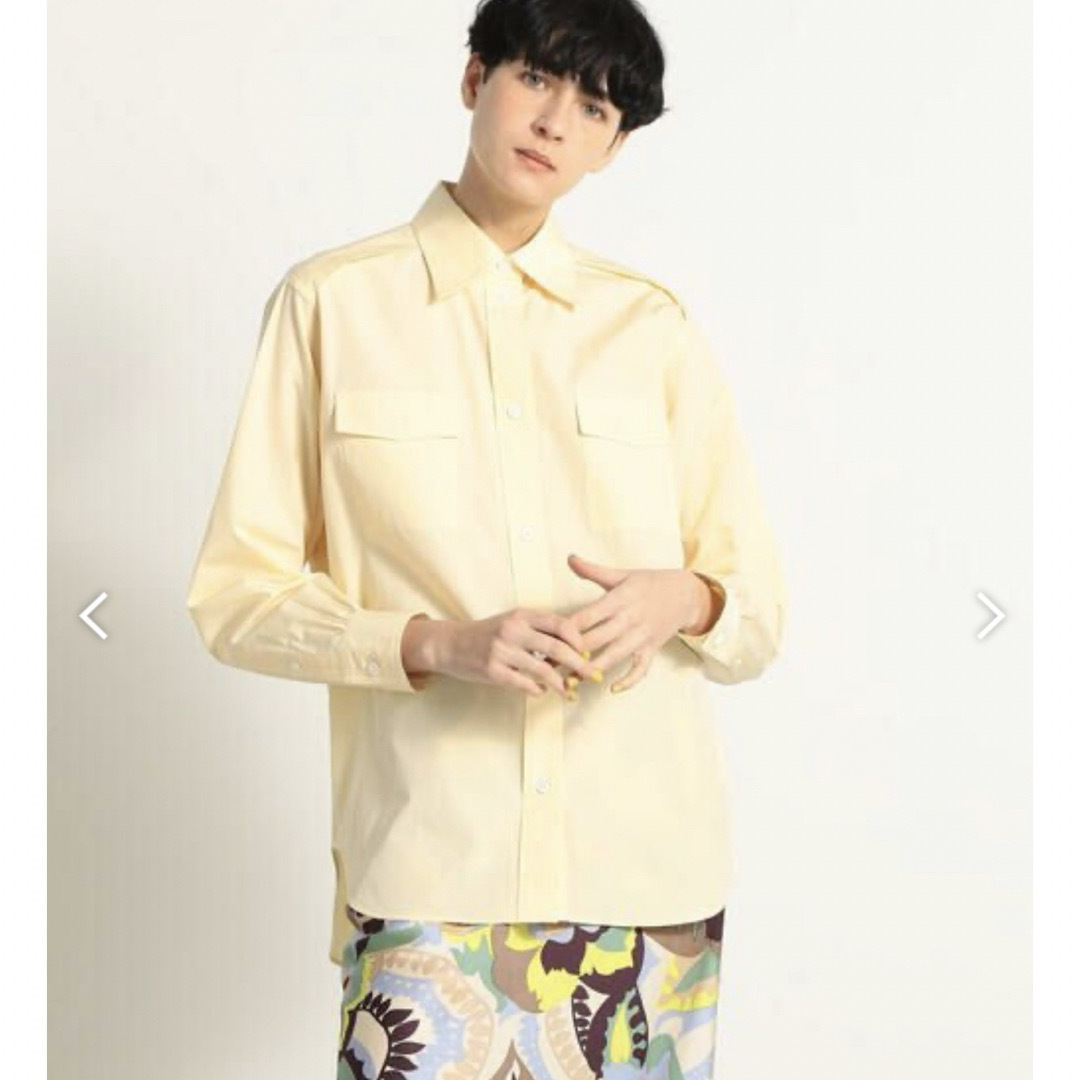The height and width of the screenshot is (1080, 1080).
Task: Show the next product photo
Action: point(989,616)
